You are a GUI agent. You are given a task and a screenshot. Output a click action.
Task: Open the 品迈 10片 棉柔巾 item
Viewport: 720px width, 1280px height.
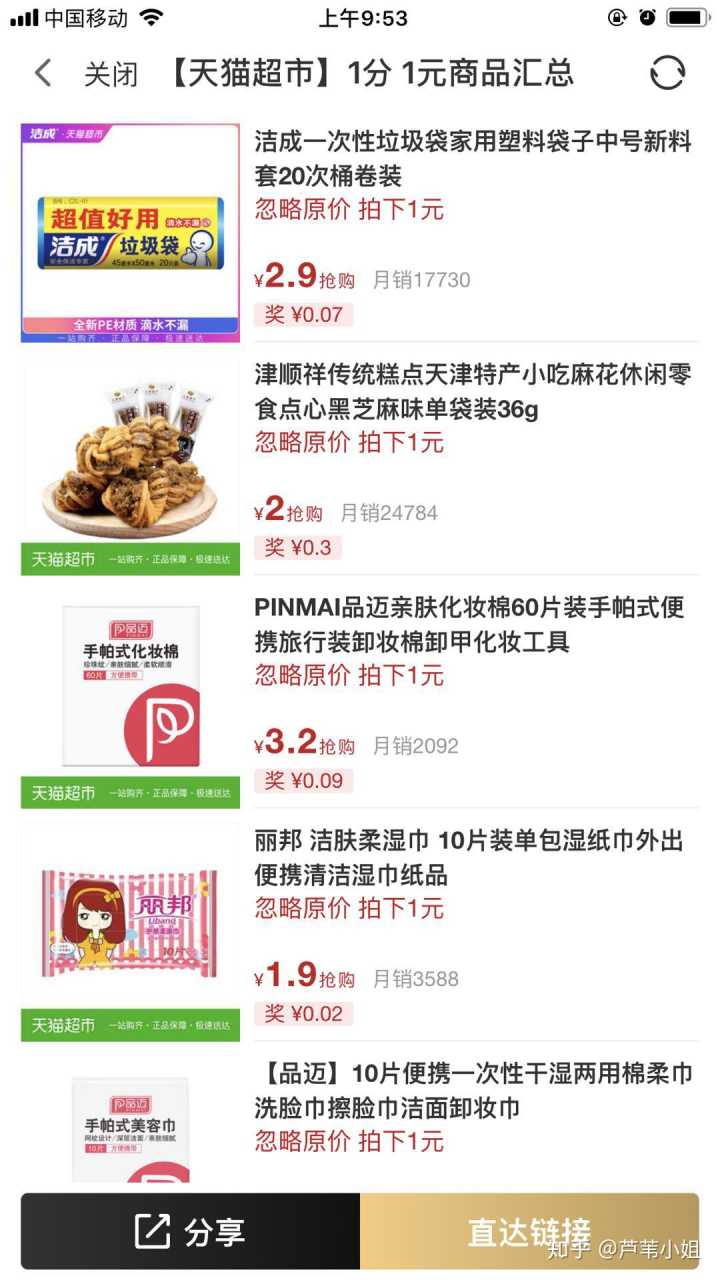point(472,1091)
